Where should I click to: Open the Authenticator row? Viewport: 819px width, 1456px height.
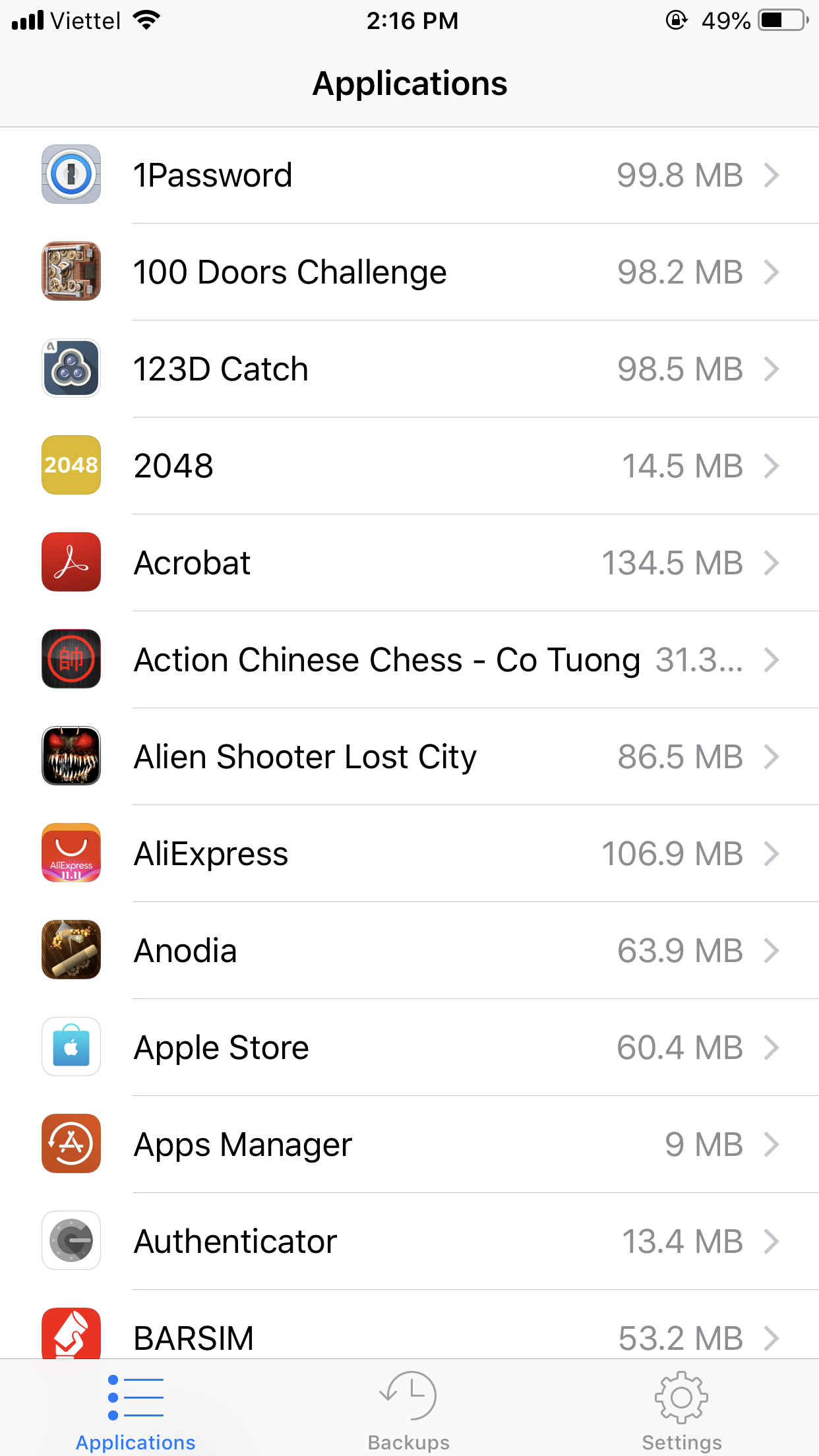(409, 1241)
